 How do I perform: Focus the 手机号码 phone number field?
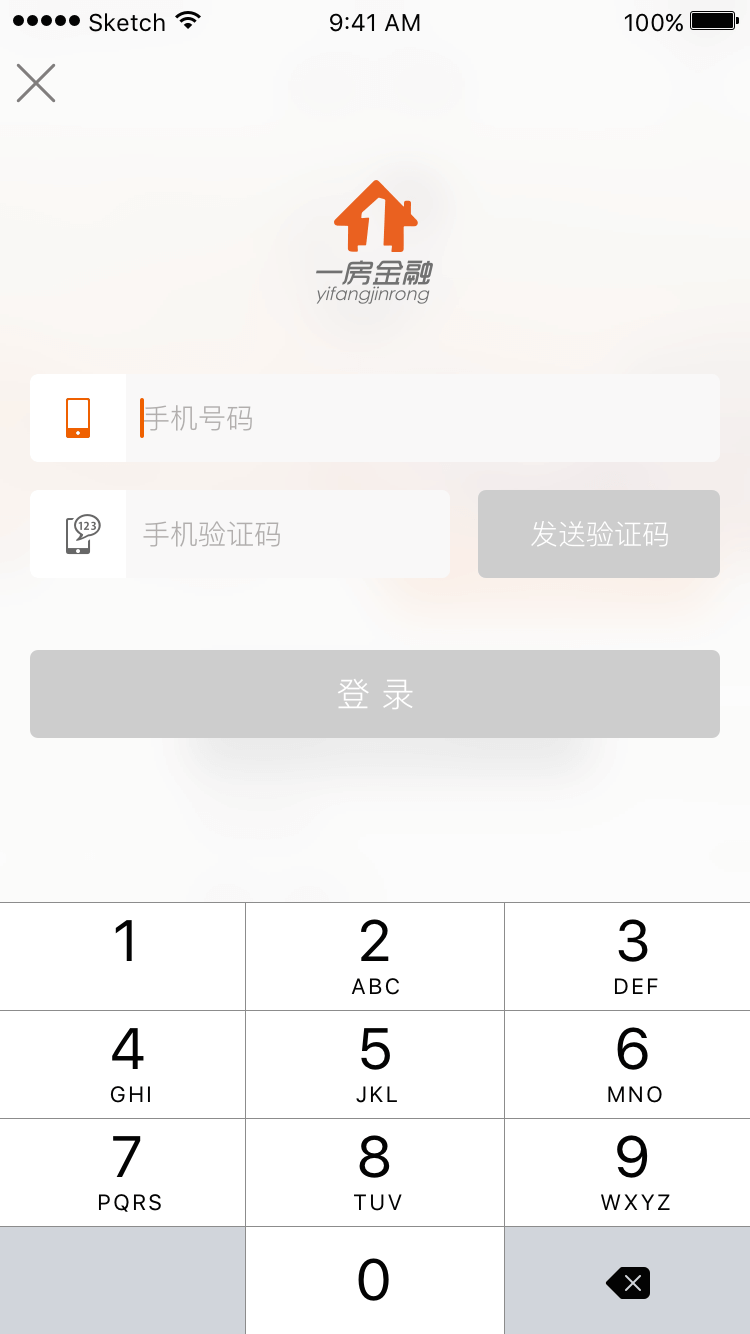pos(420,418)
